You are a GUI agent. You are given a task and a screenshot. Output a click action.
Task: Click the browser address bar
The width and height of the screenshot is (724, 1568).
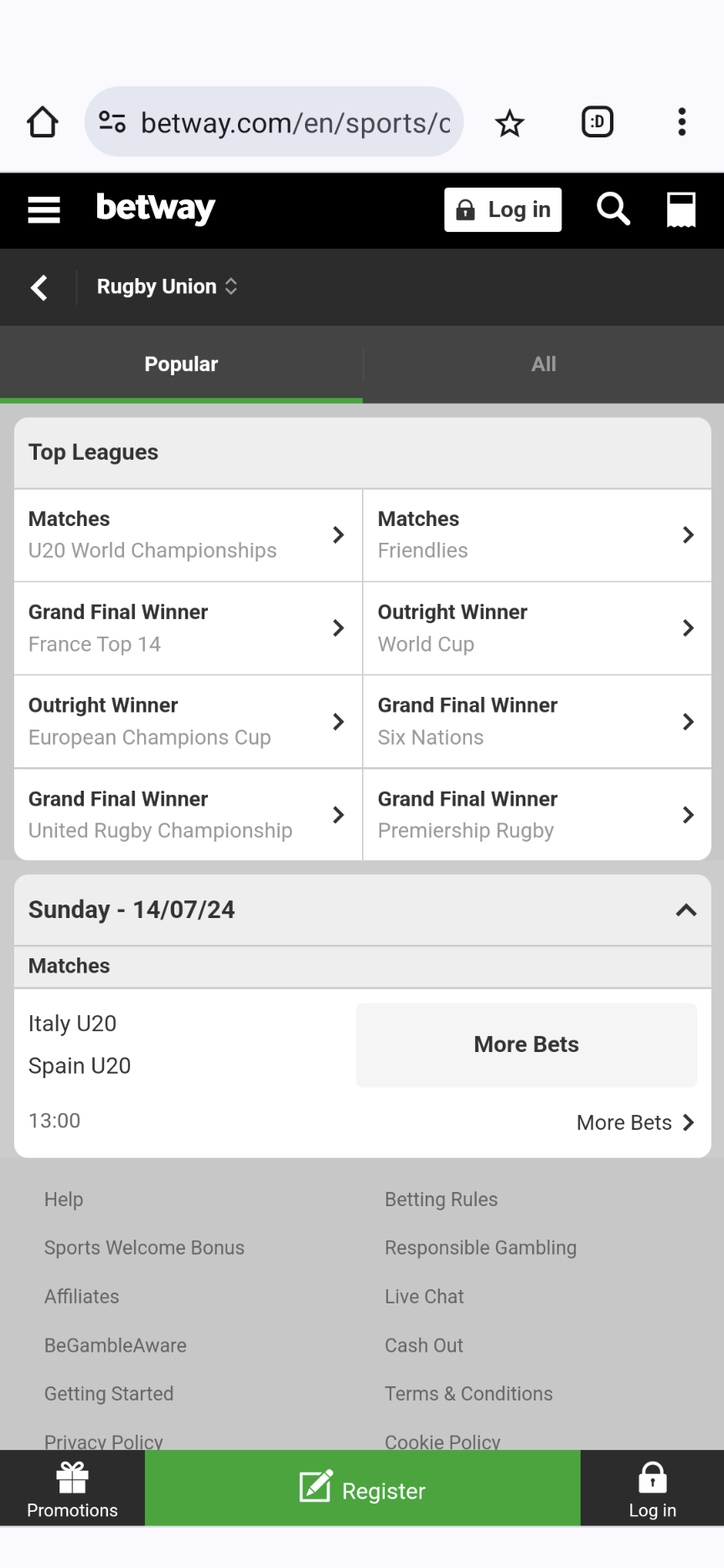pos(274,121)
